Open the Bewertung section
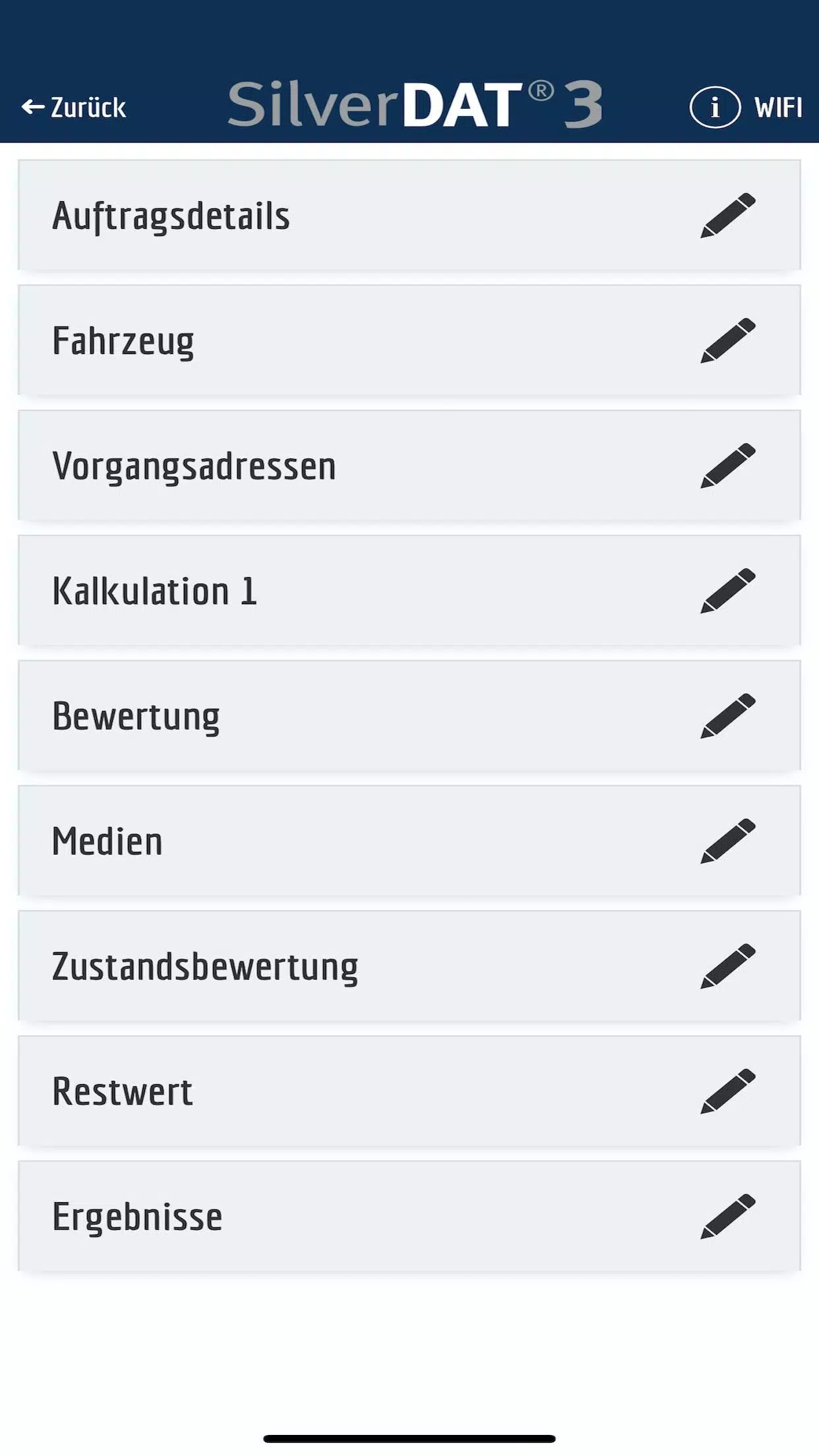This screenshot has height=1456, width=819. 409,716
